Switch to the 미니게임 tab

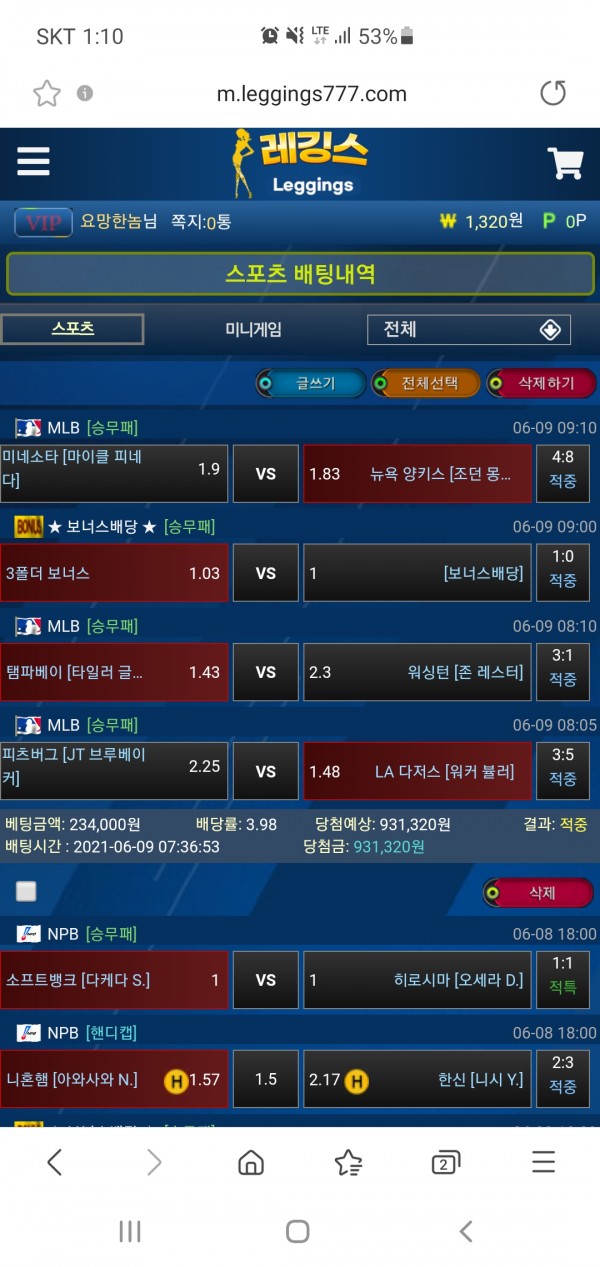pos(253,329)
